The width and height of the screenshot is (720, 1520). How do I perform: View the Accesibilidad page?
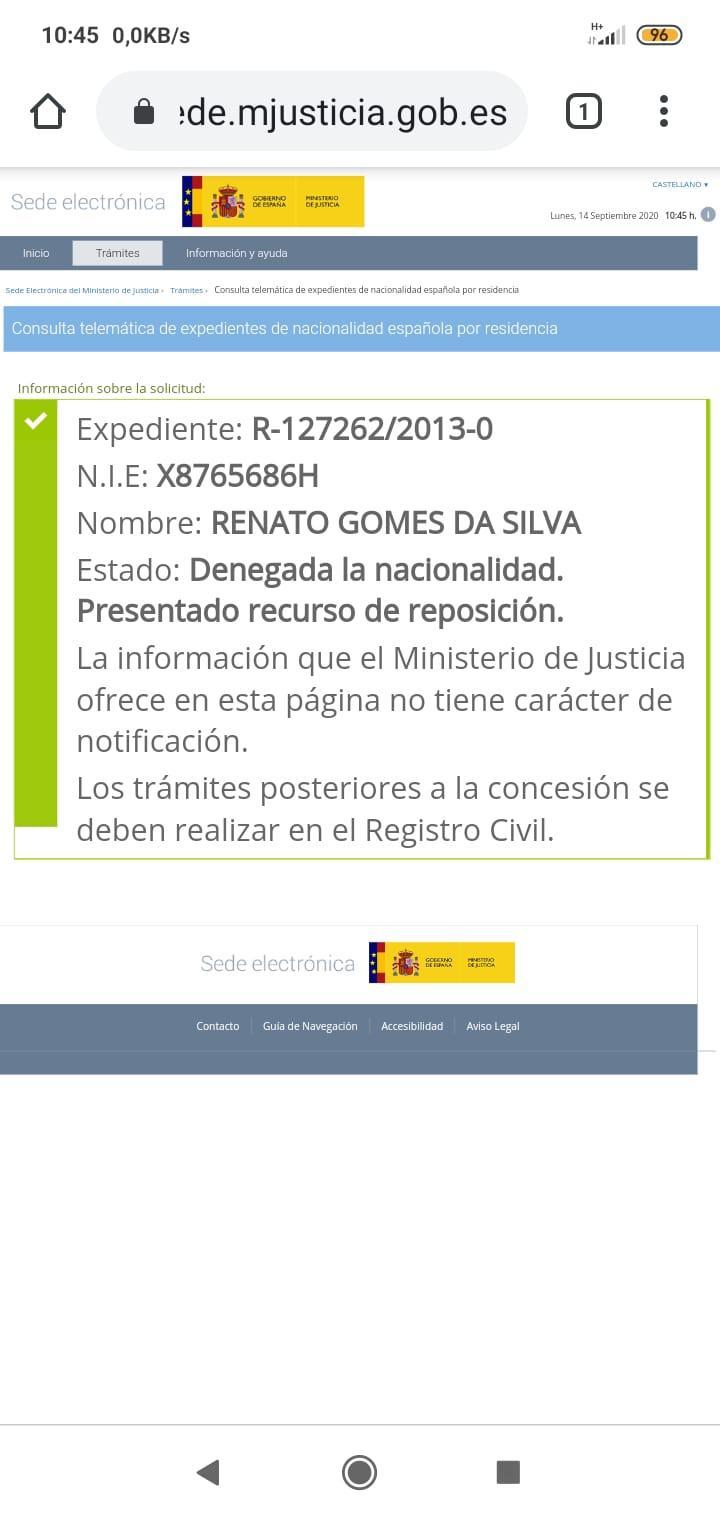pos(412,1026)
